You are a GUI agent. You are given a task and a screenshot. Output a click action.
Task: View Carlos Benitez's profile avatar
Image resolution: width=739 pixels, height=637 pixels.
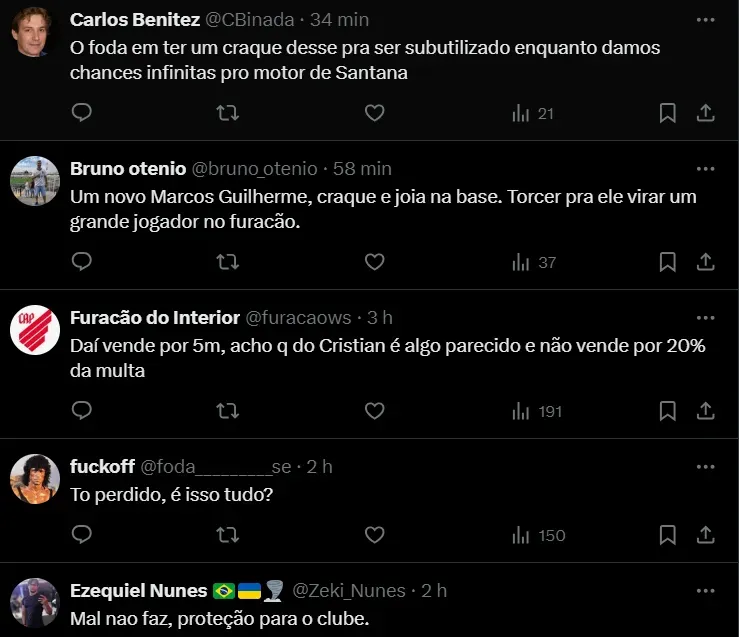point(35,32)
